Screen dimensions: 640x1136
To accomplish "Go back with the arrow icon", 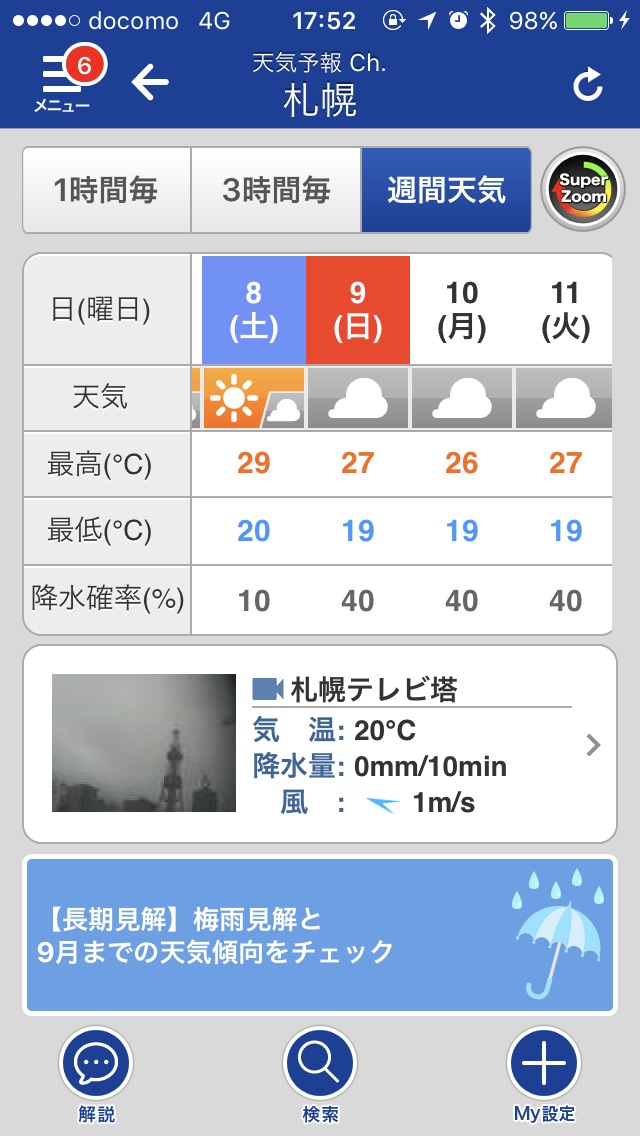I will tap(150, 82).
